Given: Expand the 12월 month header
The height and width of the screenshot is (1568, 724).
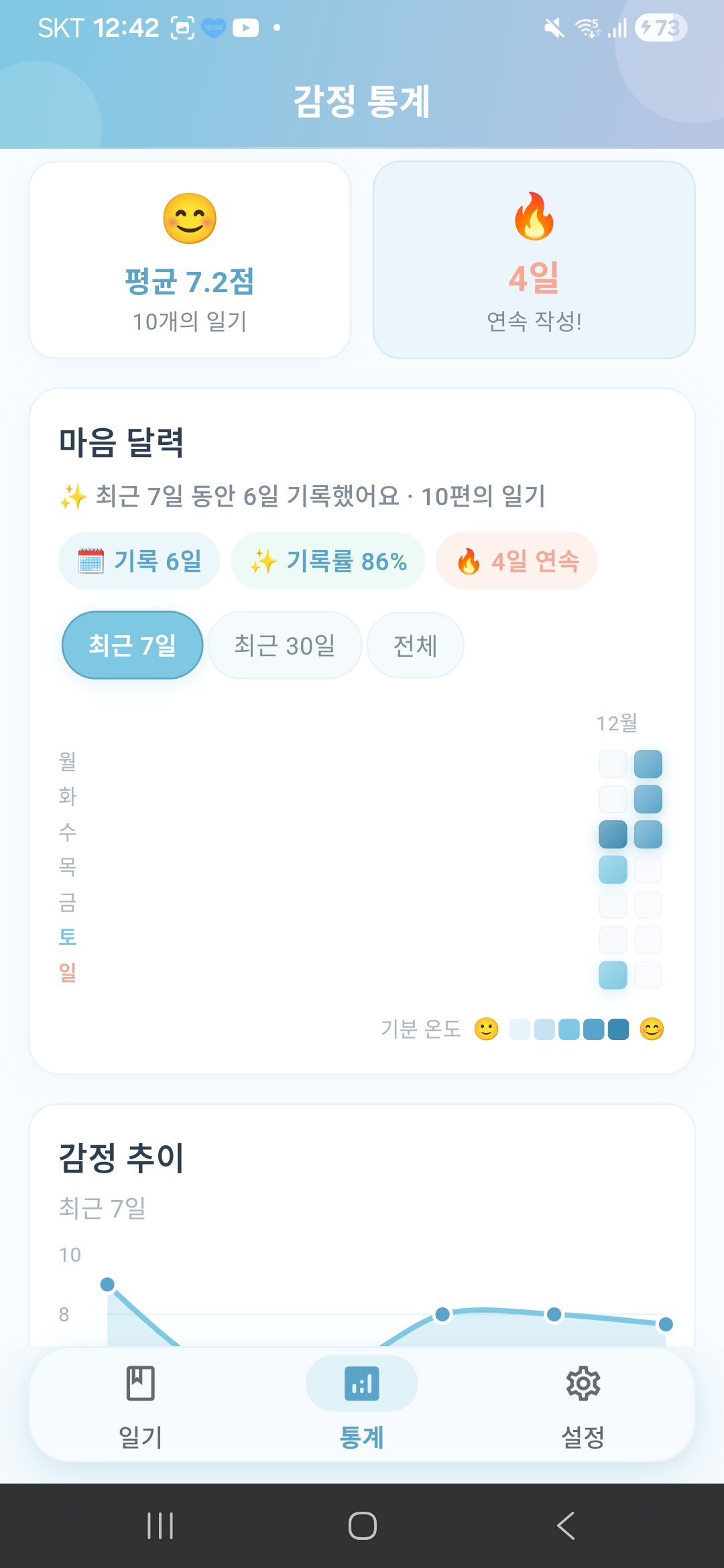Looking at the screenshot, I should (616, 724).
